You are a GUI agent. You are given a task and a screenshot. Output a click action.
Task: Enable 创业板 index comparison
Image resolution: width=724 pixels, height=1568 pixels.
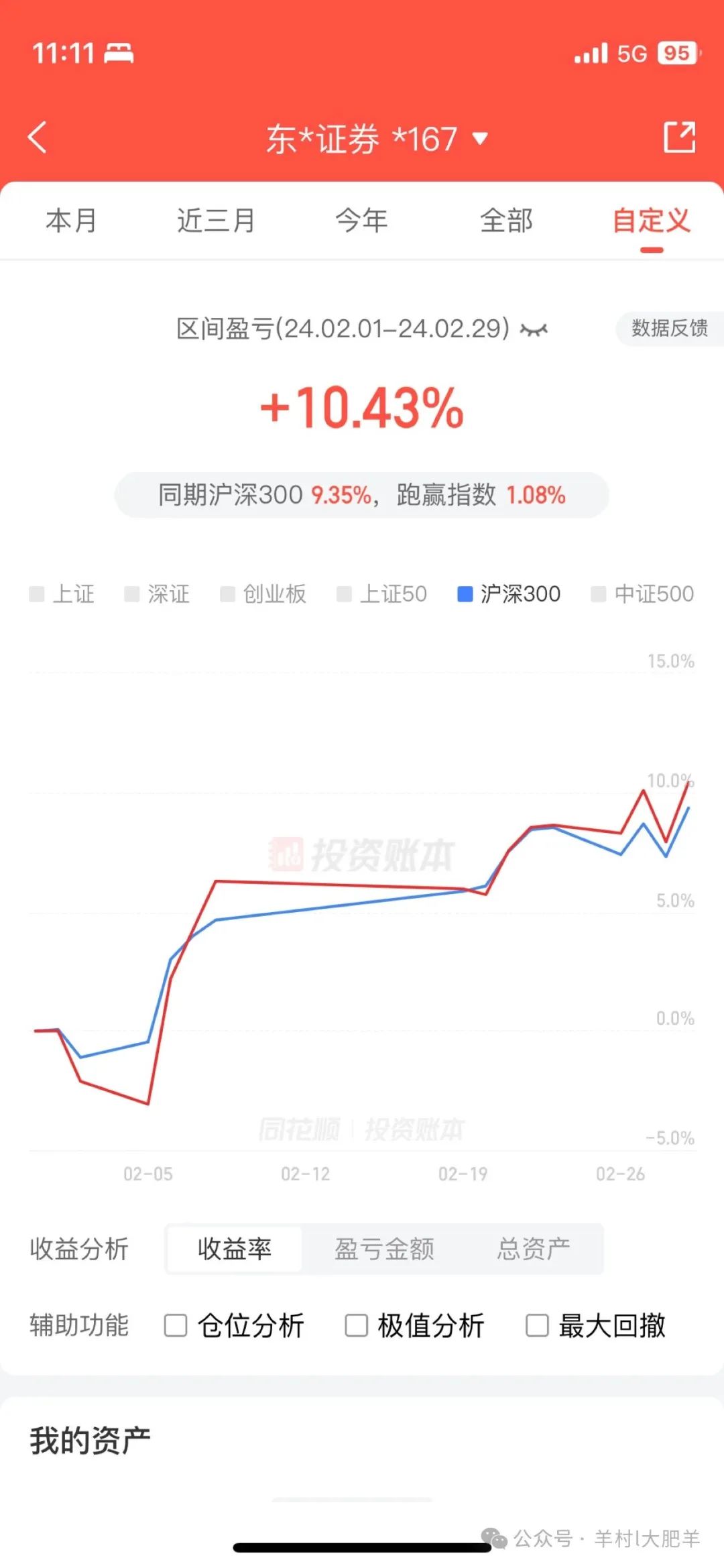(263, 594)
